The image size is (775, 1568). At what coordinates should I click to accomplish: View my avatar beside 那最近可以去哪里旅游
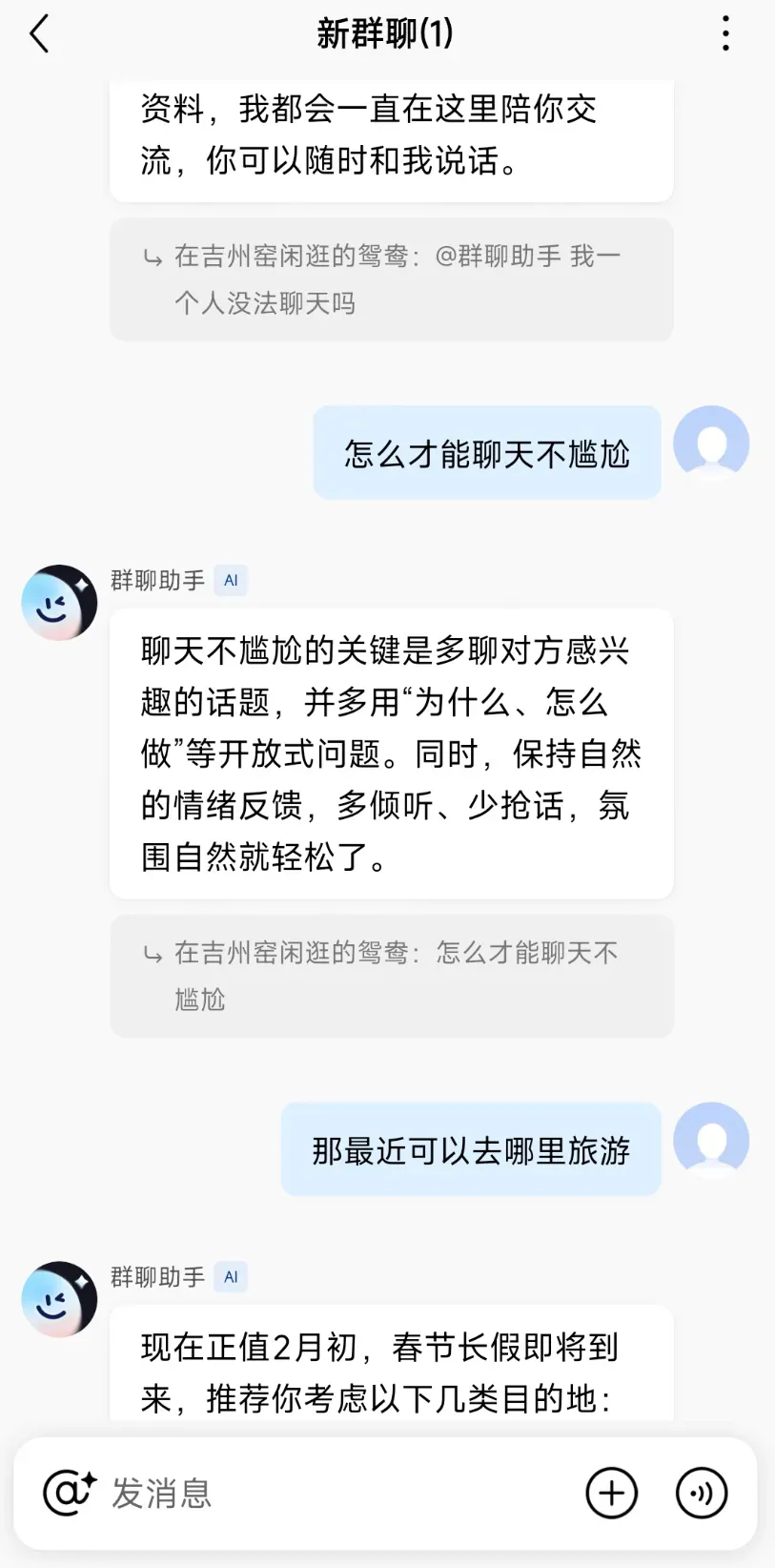pyautogui.click(x=711, y=1140)
